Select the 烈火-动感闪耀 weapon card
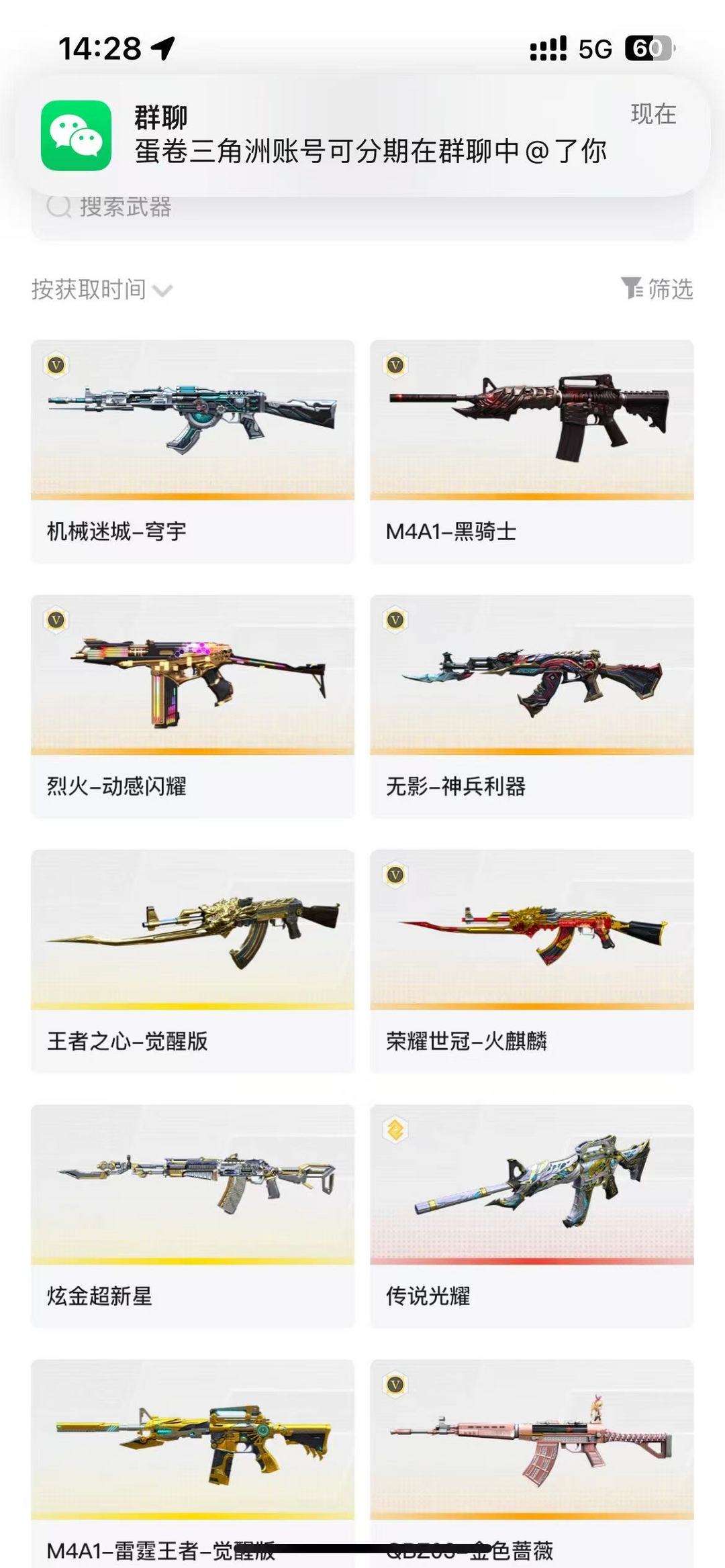 [x=193, y=706]
